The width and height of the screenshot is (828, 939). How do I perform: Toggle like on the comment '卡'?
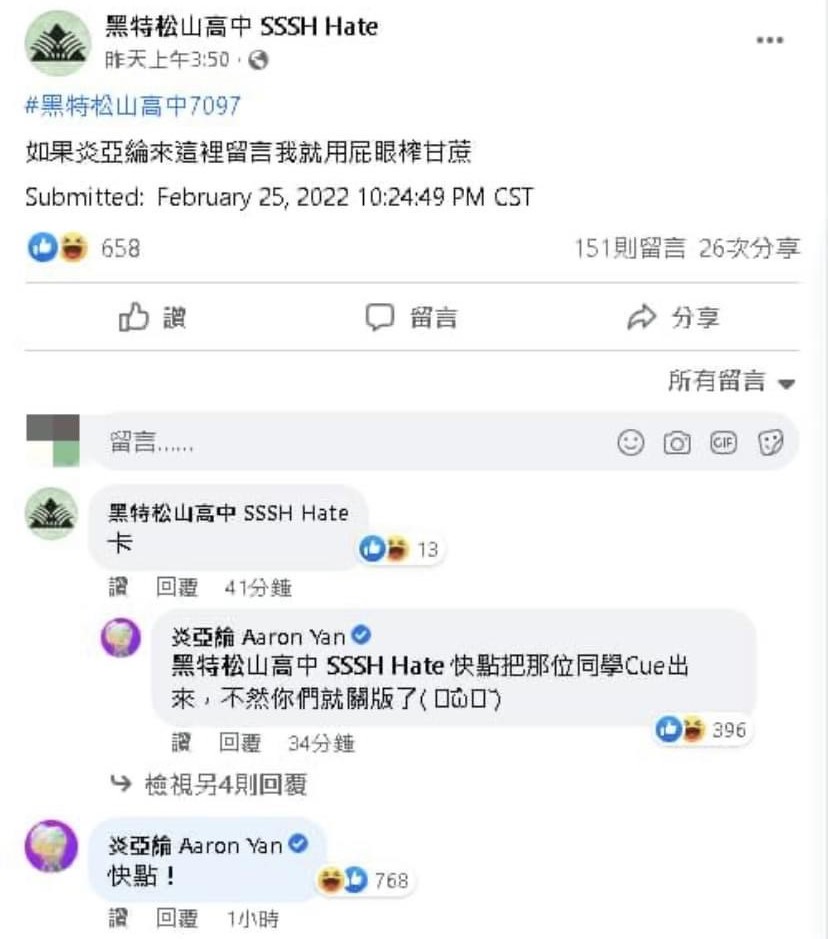(x=118, y=587)
